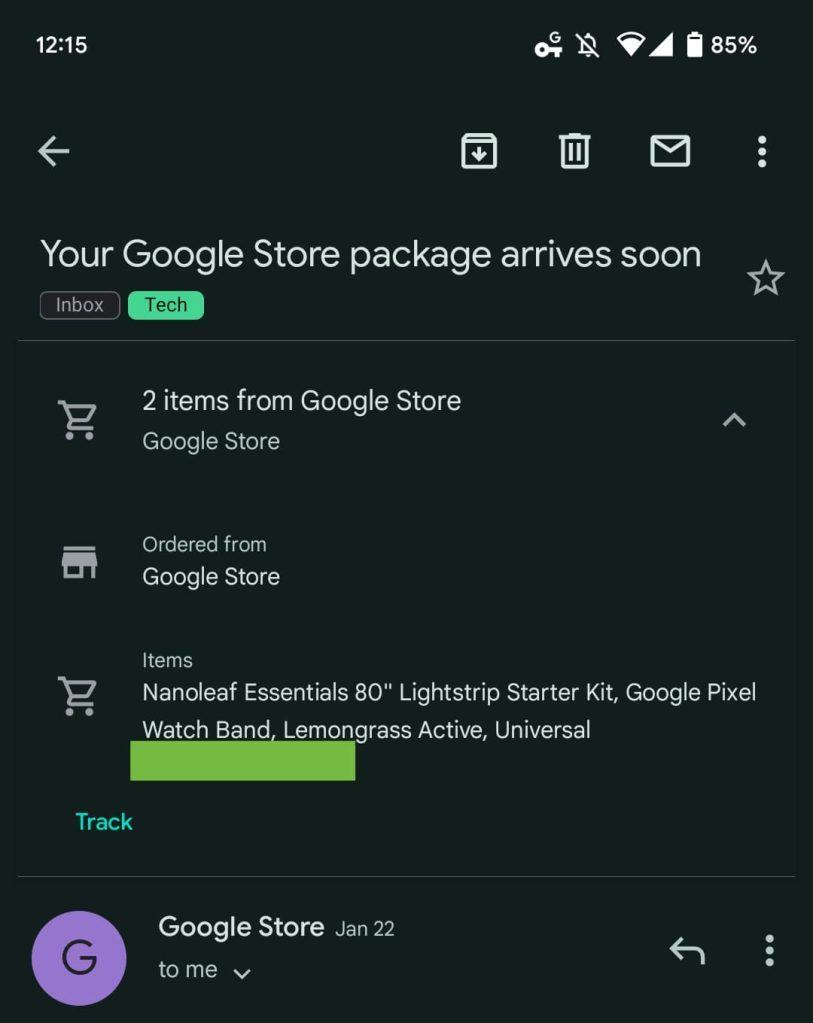Open message options next to reply
This screenshot has height=1023, width=813.
768,951
